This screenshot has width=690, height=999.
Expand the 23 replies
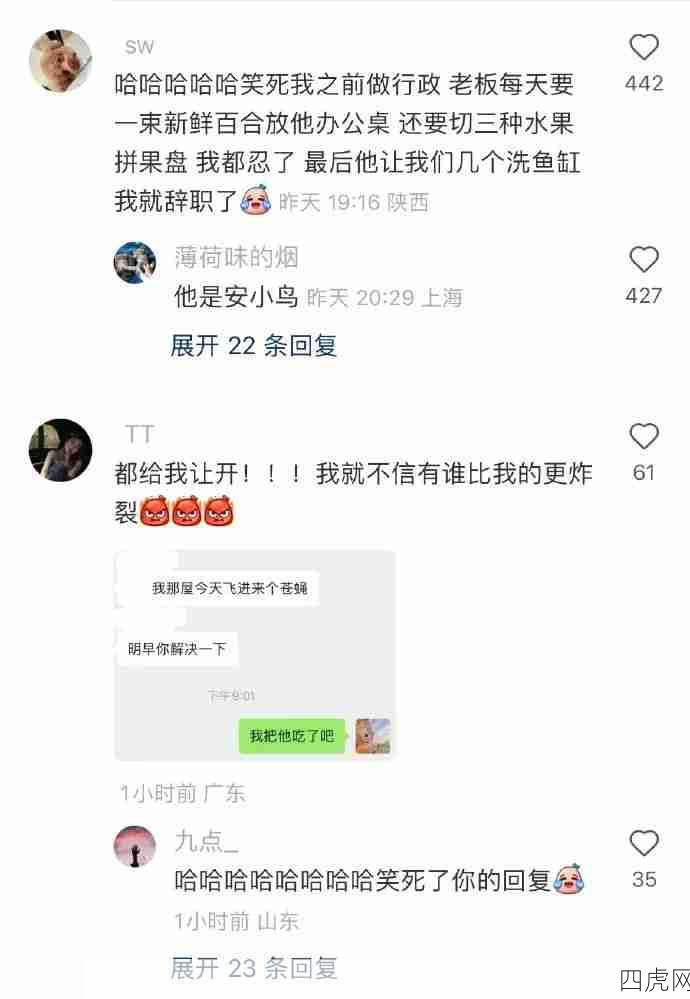[254, 967]
